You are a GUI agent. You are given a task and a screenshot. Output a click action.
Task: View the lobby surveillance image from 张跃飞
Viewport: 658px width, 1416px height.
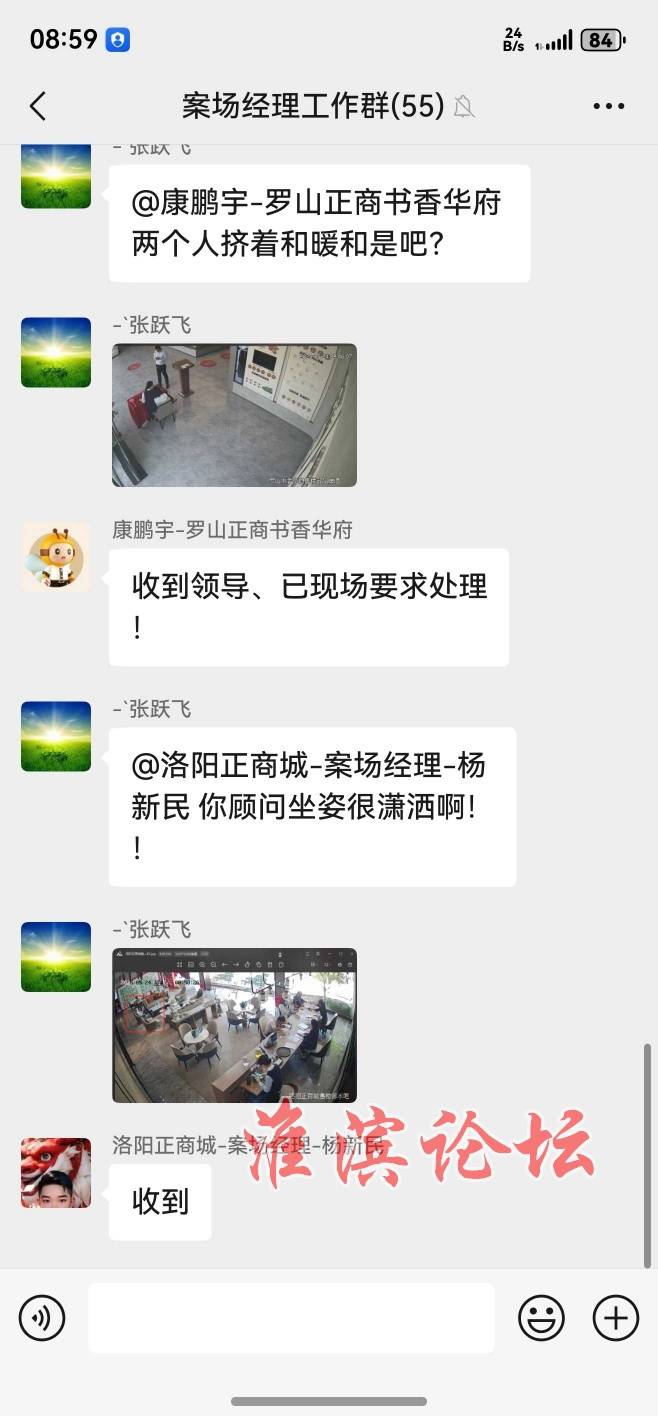pos(234,415)
